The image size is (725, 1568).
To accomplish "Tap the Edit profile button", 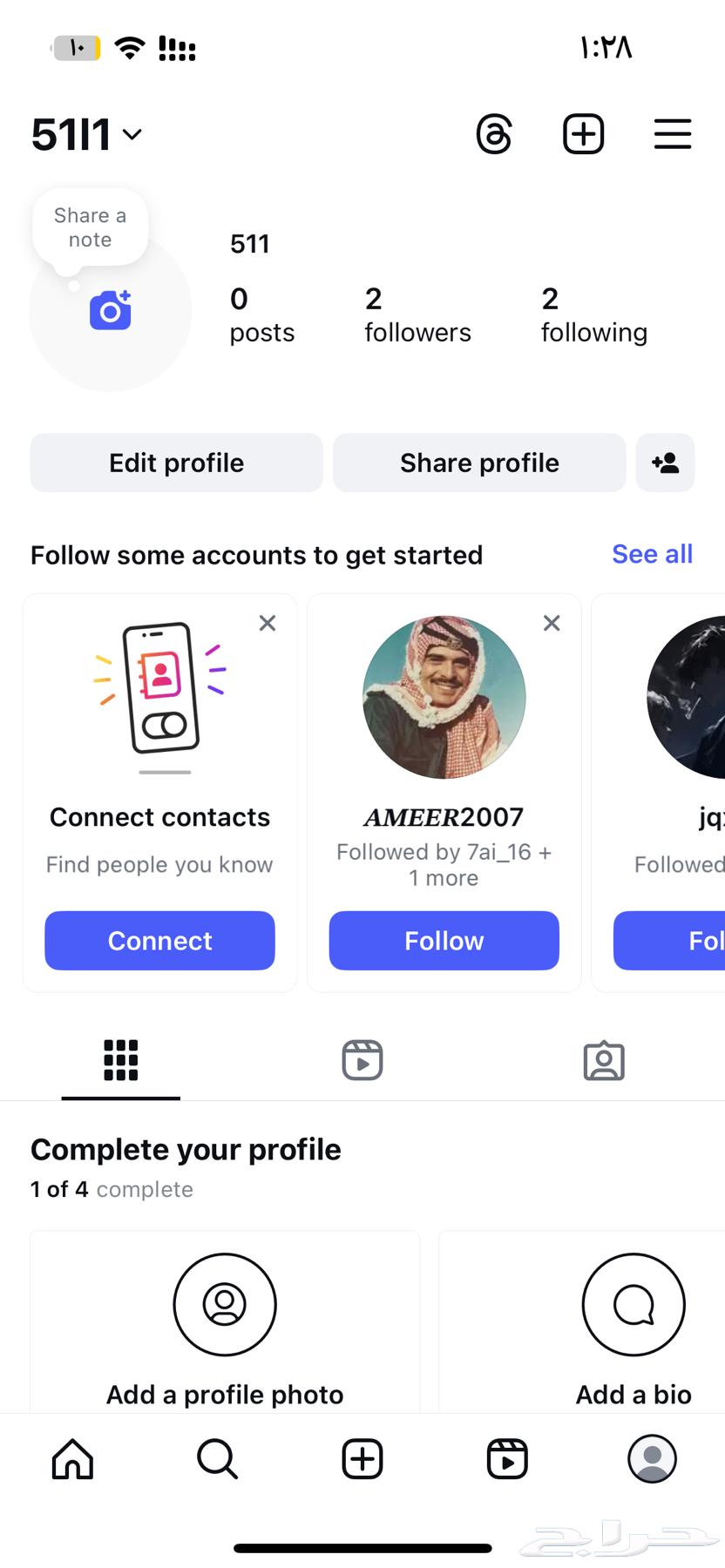I will click(176, 463).
